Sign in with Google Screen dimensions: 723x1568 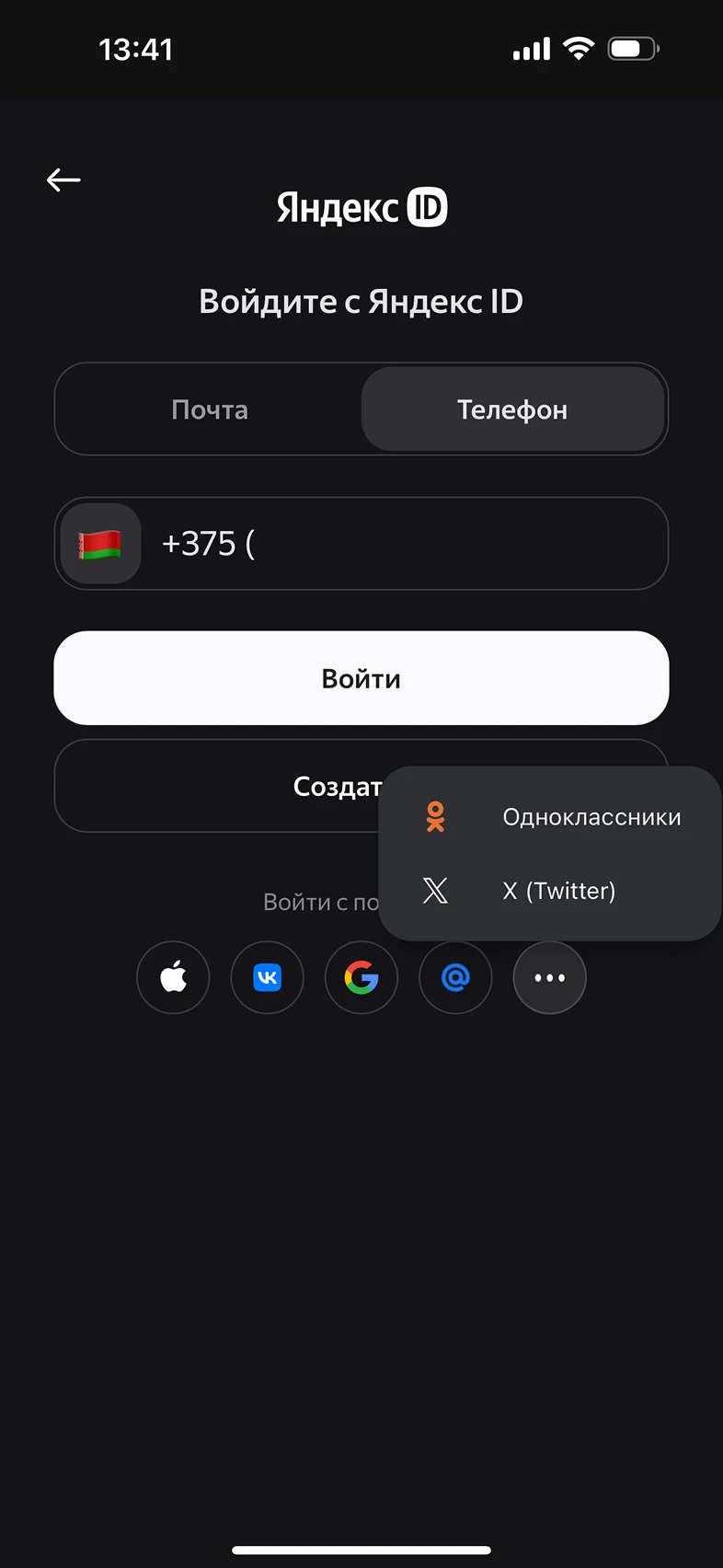tap(361, 977)
